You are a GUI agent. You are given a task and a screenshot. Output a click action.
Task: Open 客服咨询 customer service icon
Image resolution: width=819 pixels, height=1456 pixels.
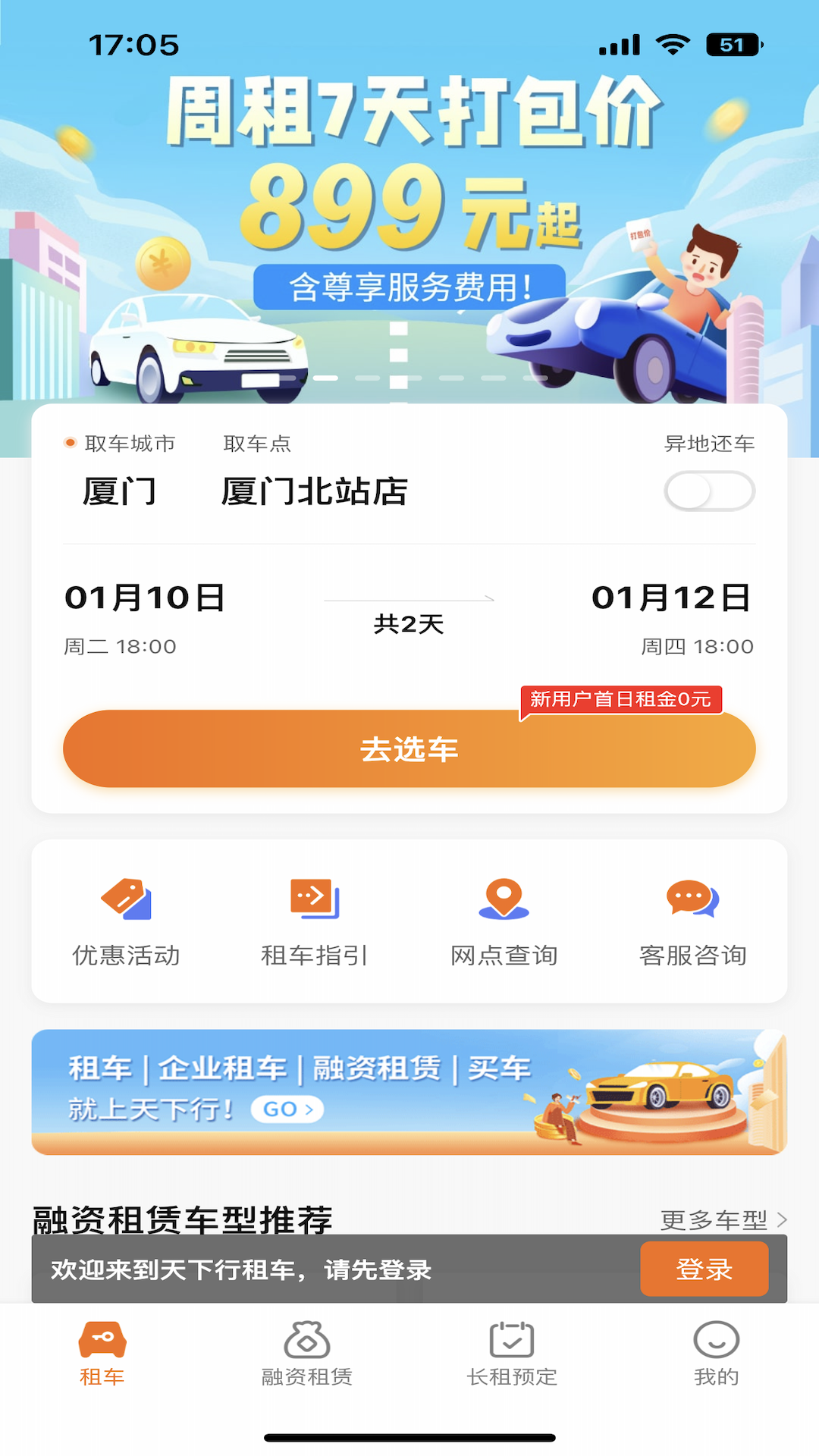[x=692, y=902]
